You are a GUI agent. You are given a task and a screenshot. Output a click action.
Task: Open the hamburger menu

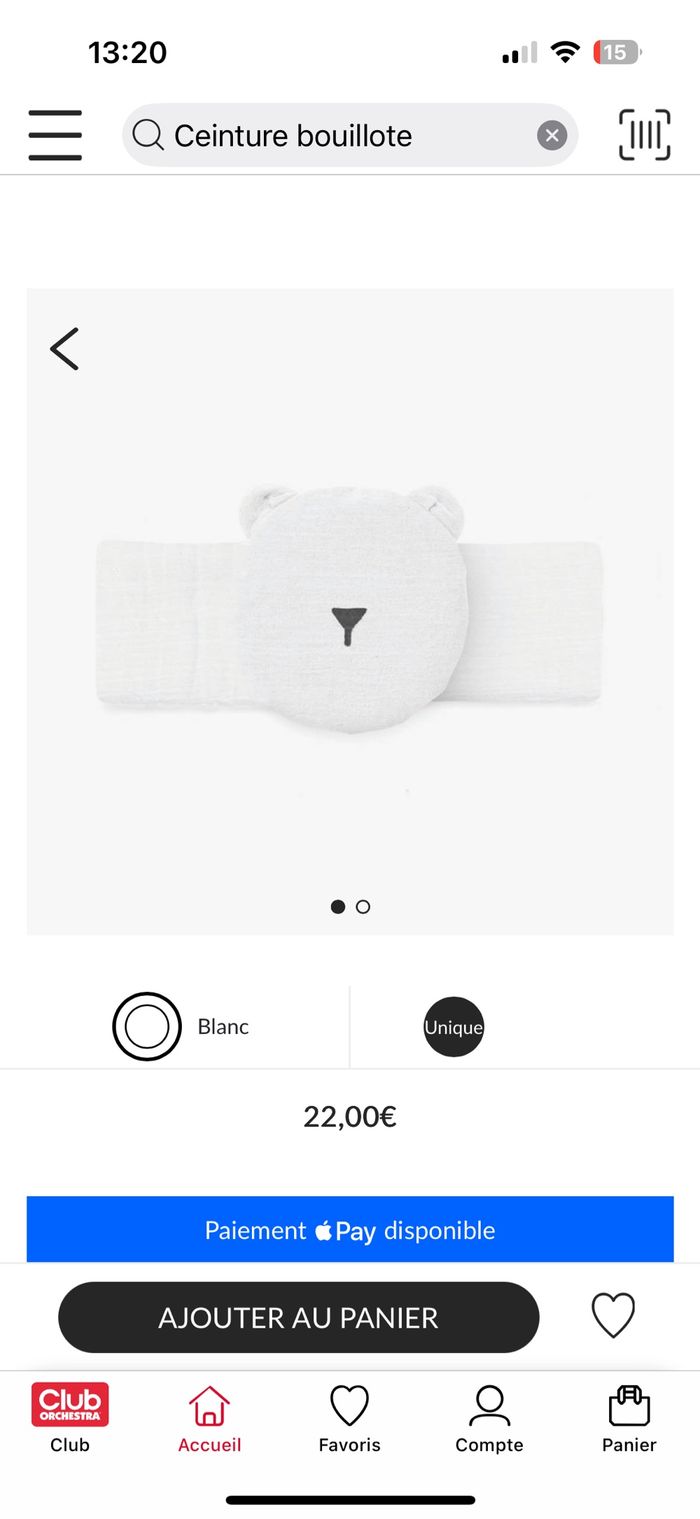tap(55, 135)
